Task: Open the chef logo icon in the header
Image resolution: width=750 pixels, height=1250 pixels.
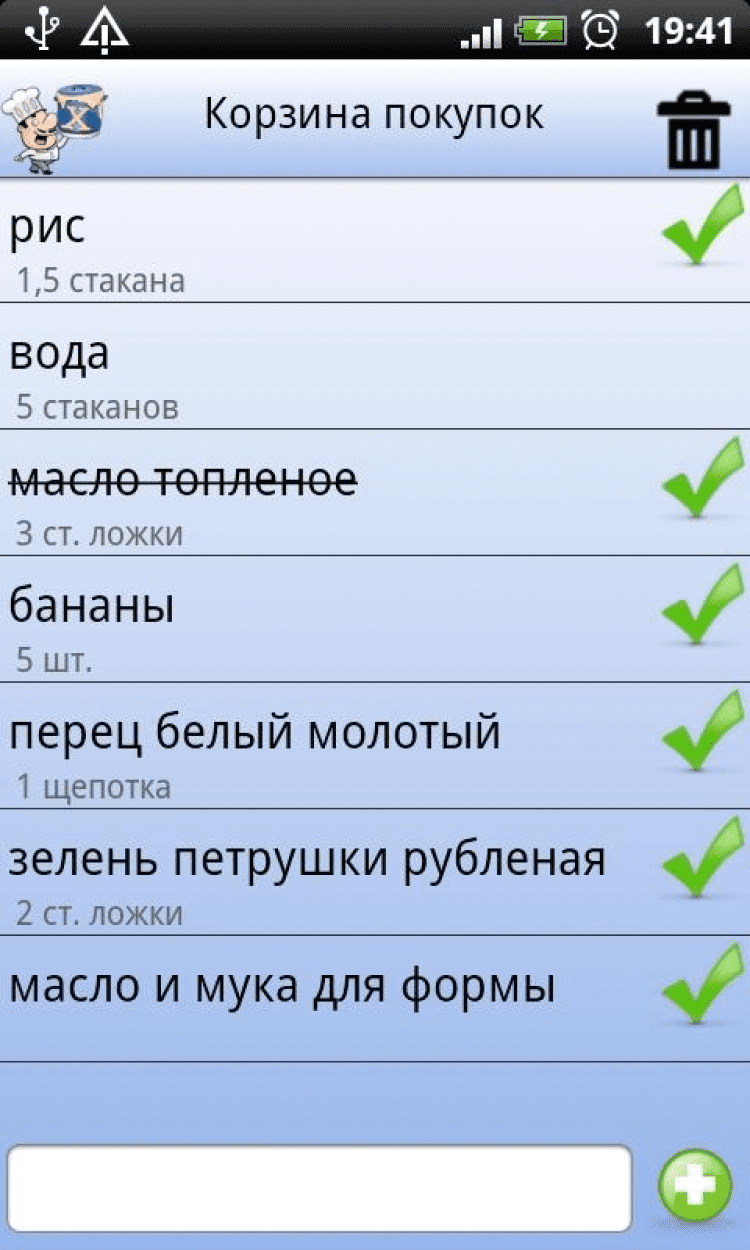Action: pos(55,127)
